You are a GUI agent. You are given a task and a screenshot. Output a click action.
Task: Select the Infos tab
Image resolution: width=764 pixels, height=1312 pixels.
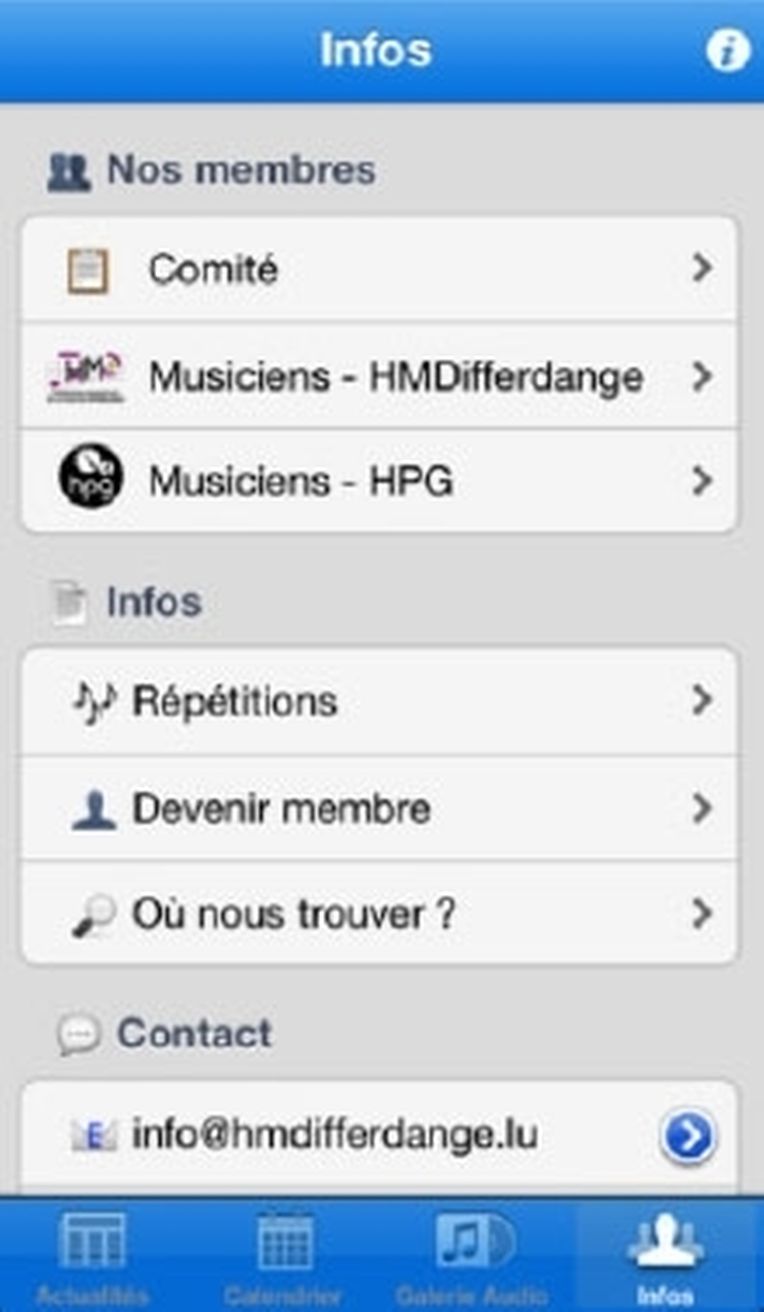pyautogui.click(x=665, y=1255)
